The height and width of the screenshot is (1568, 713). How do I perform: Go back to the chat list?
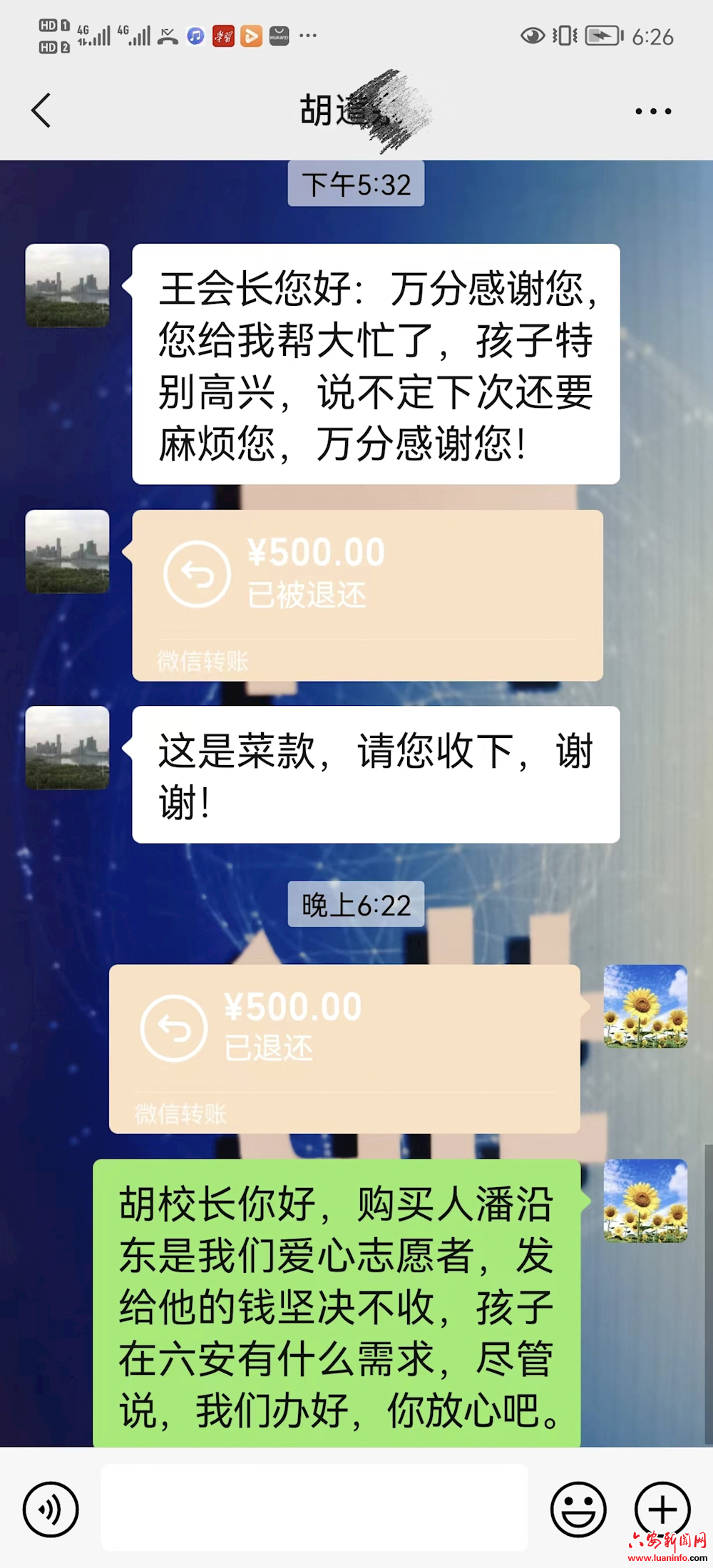click(x=41, y=111)
